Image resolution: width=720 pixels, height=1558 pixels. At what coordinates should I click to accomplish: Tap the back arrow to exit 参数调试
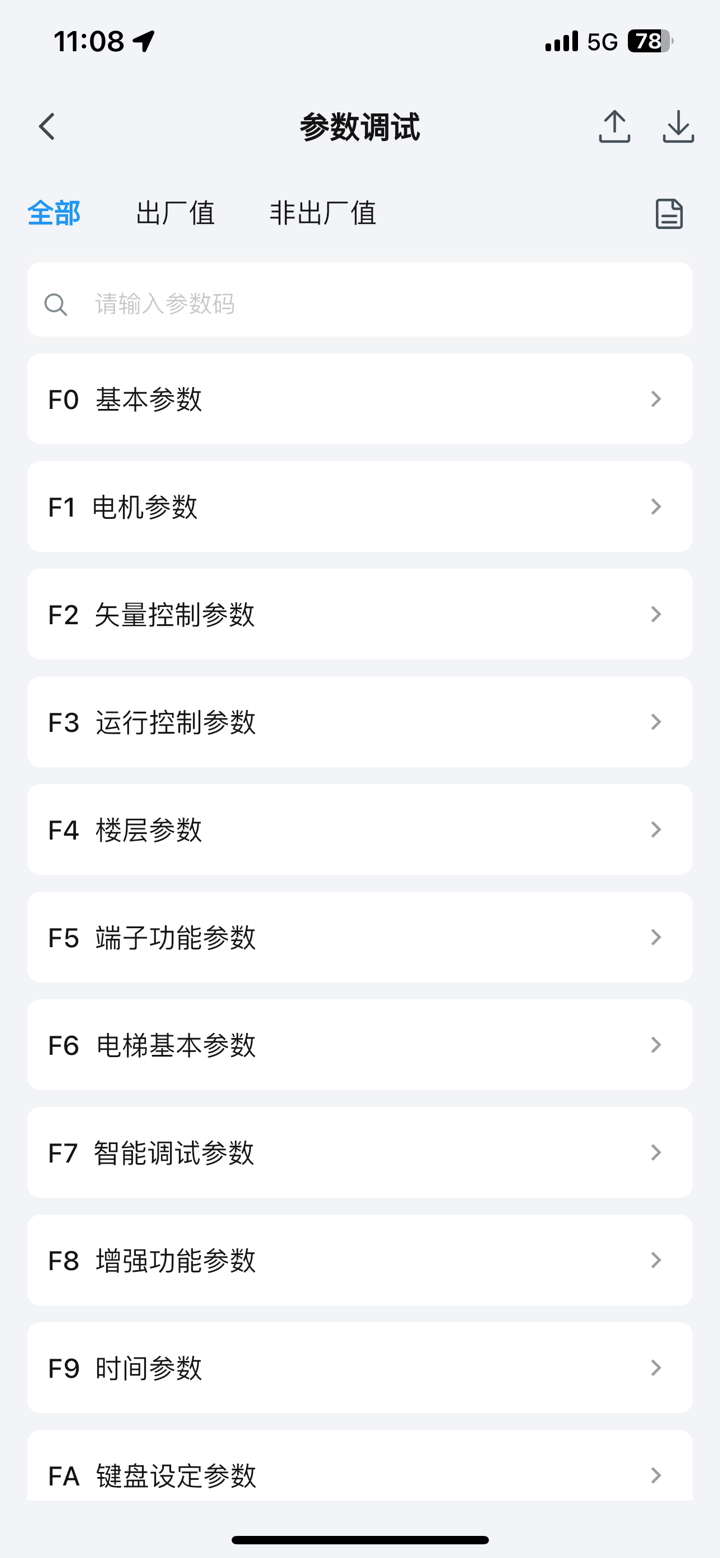click(x=46, y=126)
